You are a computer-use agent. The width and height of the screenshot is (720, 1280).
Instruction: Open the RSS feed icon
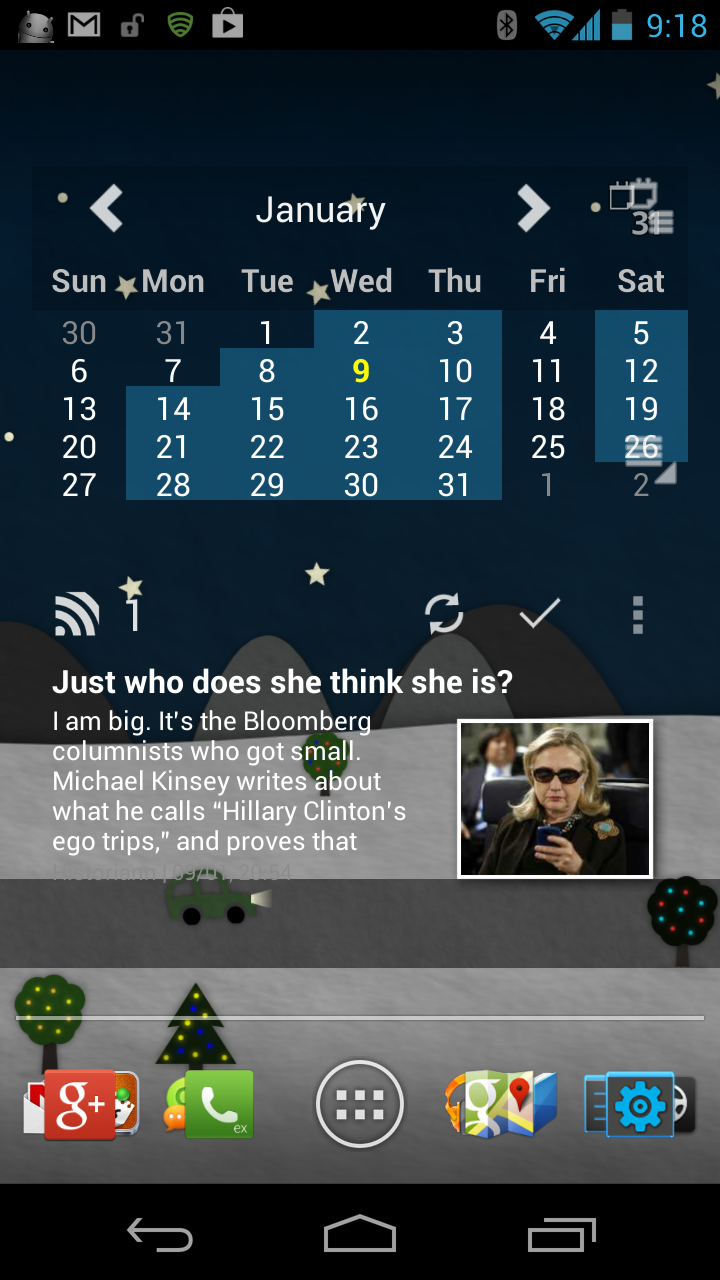coord(77,614)
